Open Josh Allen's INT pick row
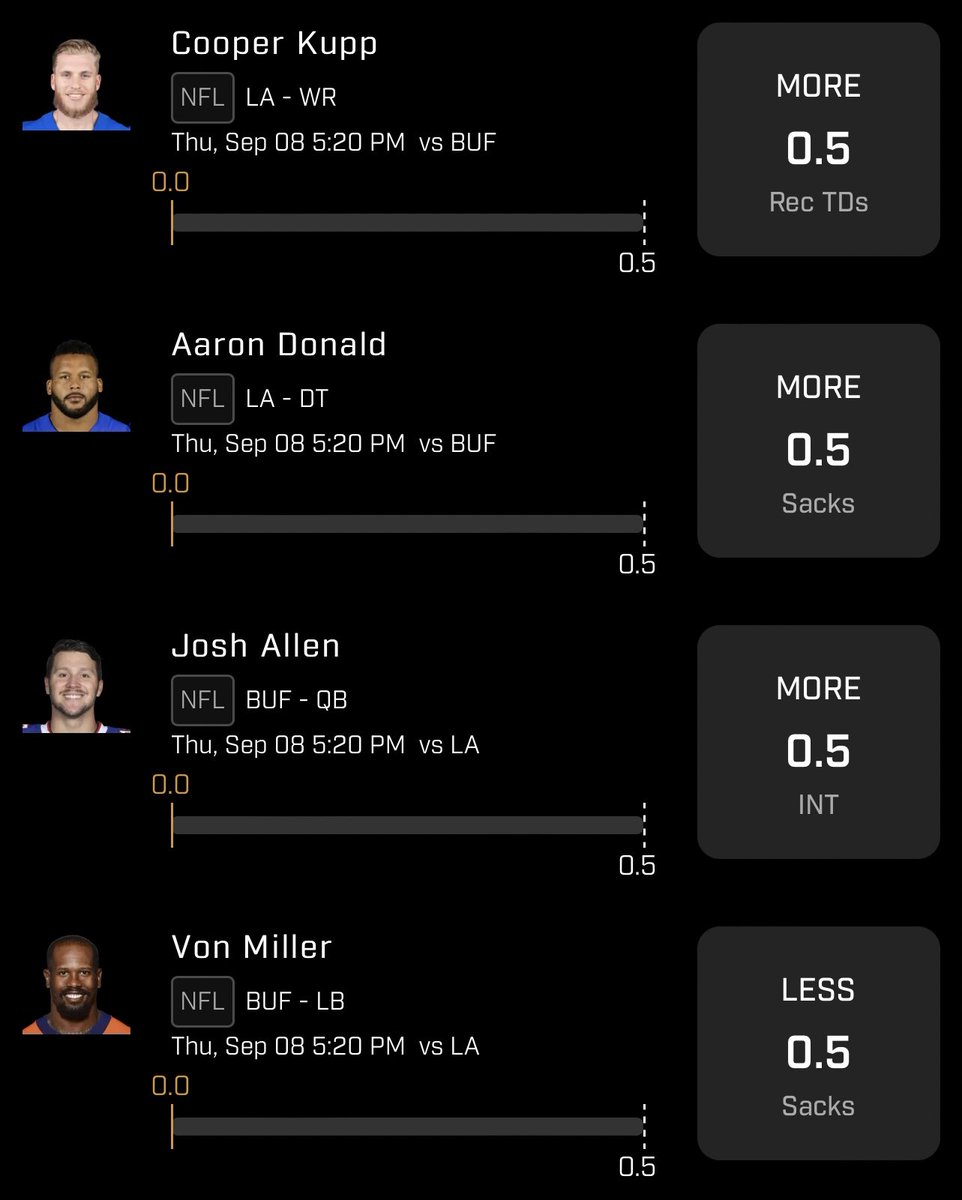The image size is (962, 1200). [481, 747]
